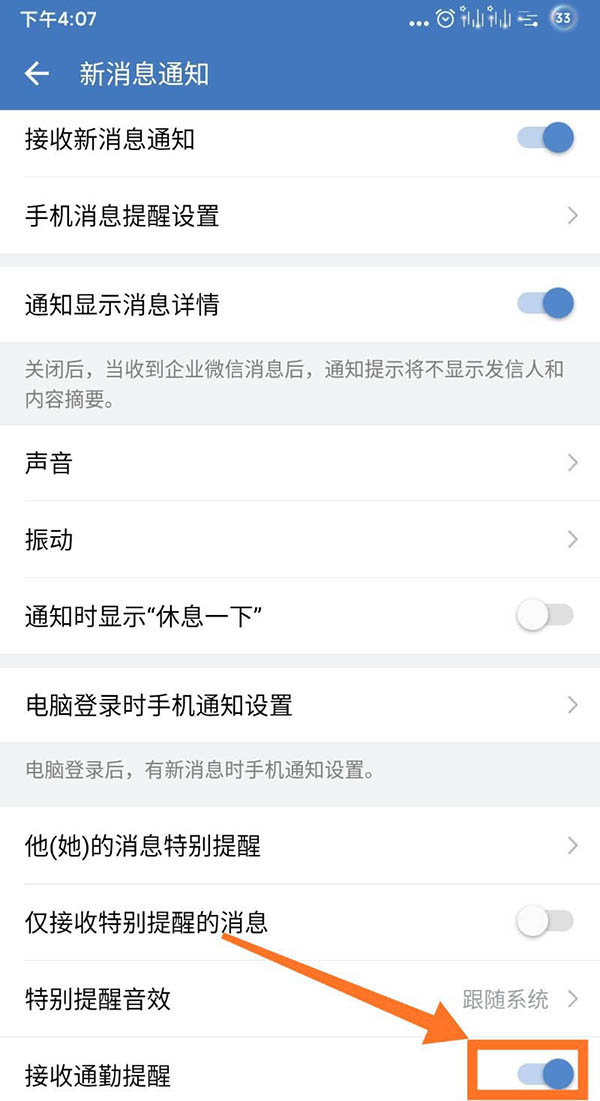The image size is (600, 1101).
Task: Go back from 新消息通知
Action: point(37,74)
